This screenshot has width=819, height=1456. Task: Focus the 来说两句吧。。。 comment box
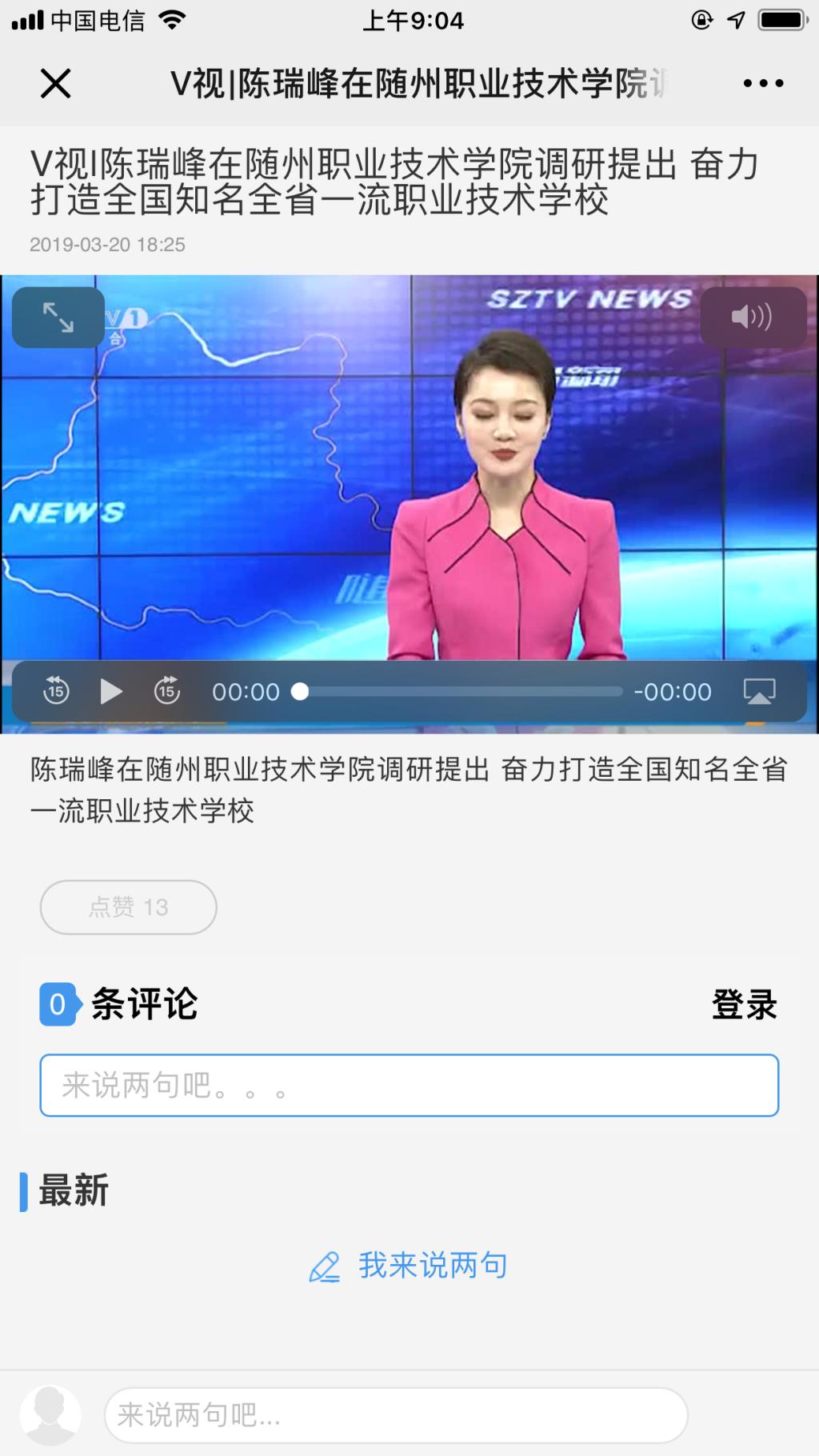[x=409, y=1086]
